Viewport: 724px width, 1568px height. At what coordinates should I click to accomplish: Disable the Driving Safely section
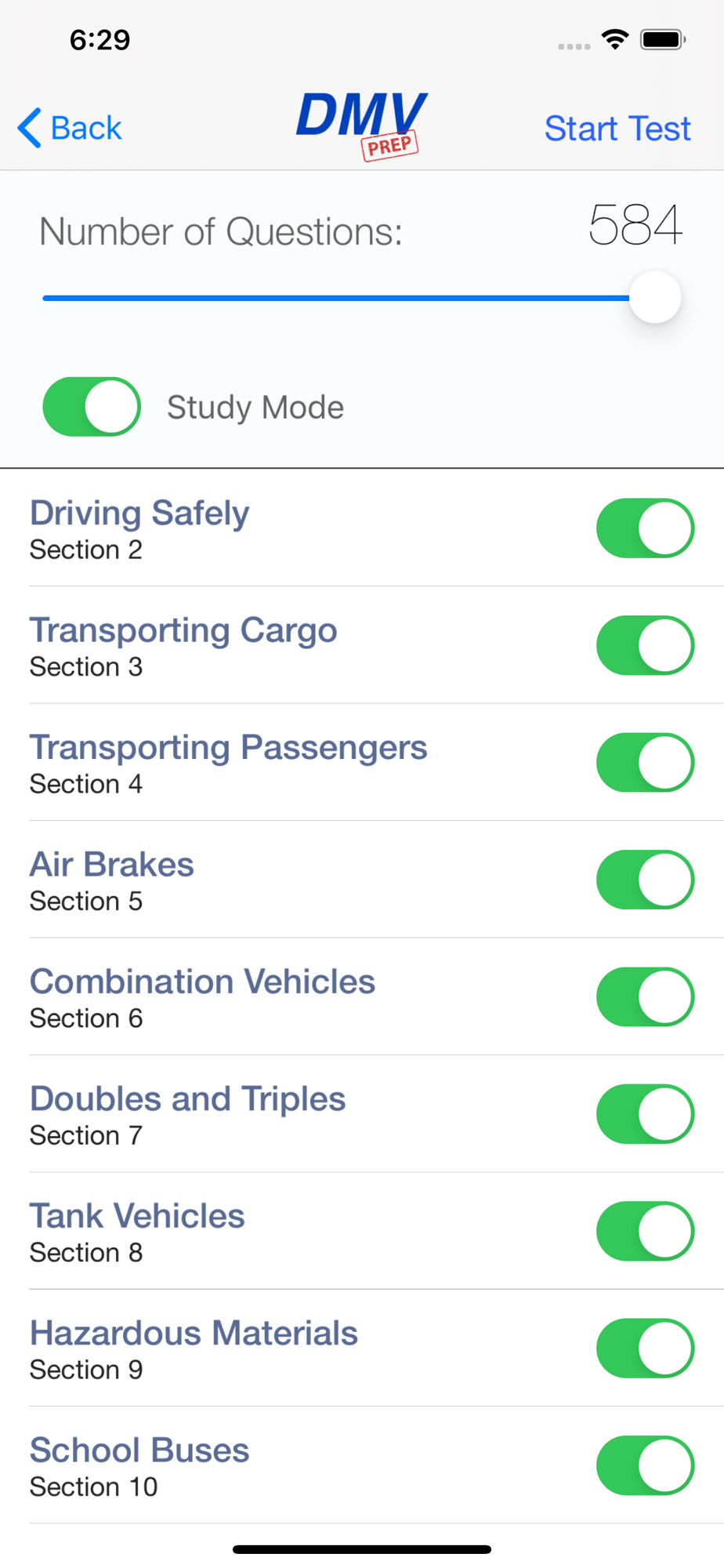point(645,528)
